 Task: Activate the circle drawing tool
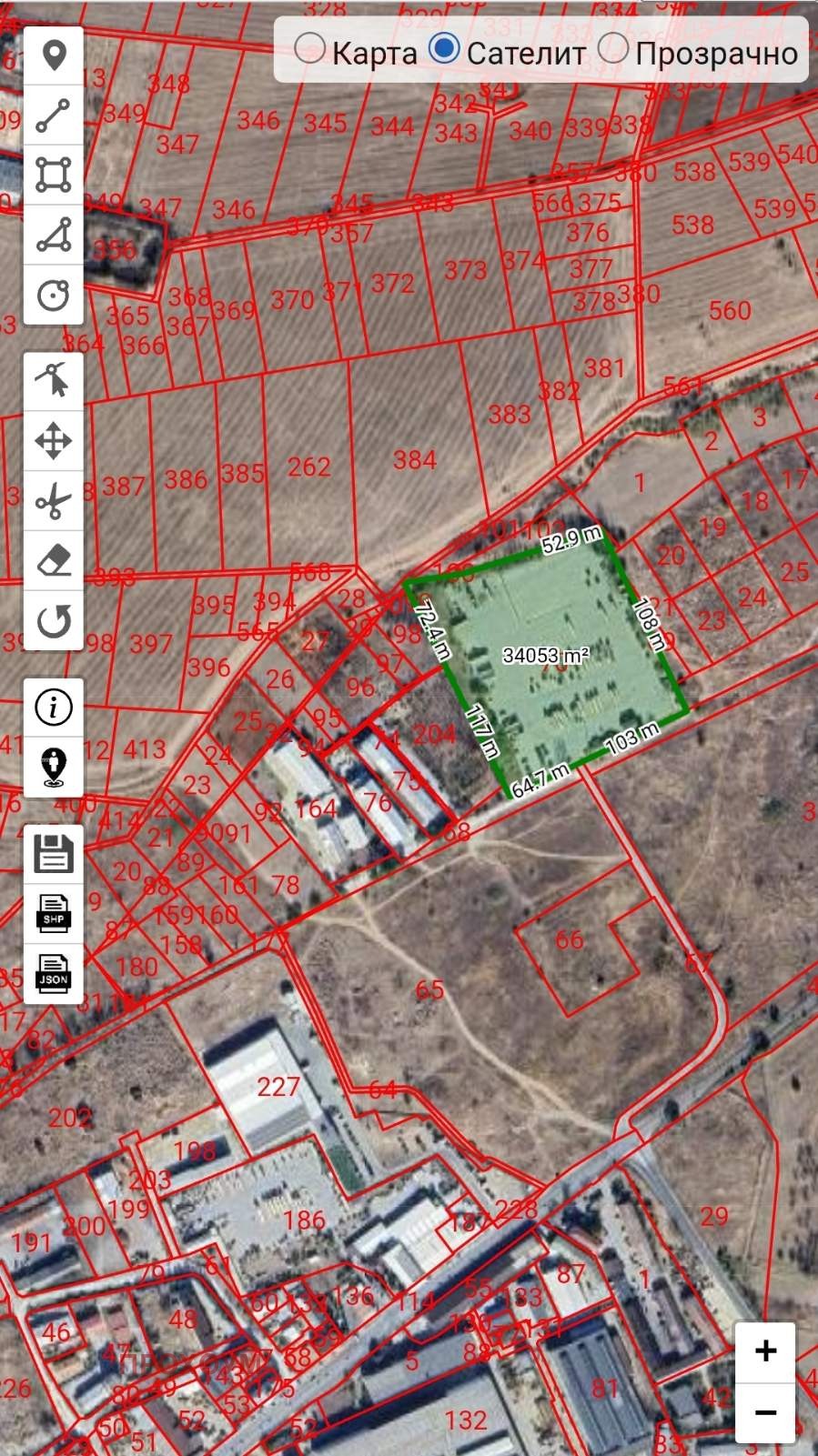[54, 295]
